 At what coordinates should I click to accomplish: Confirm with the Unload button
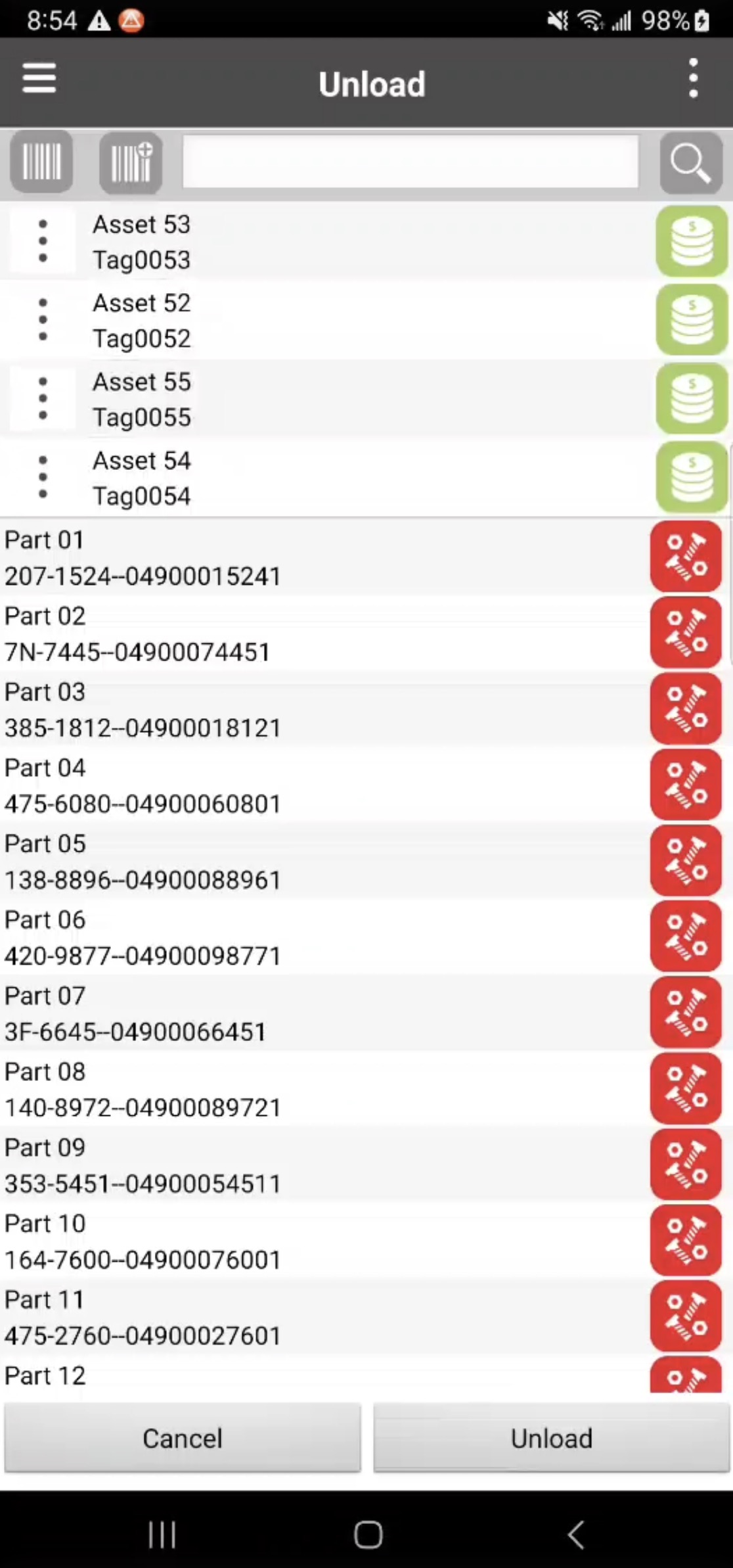(x=552, y=1438)
